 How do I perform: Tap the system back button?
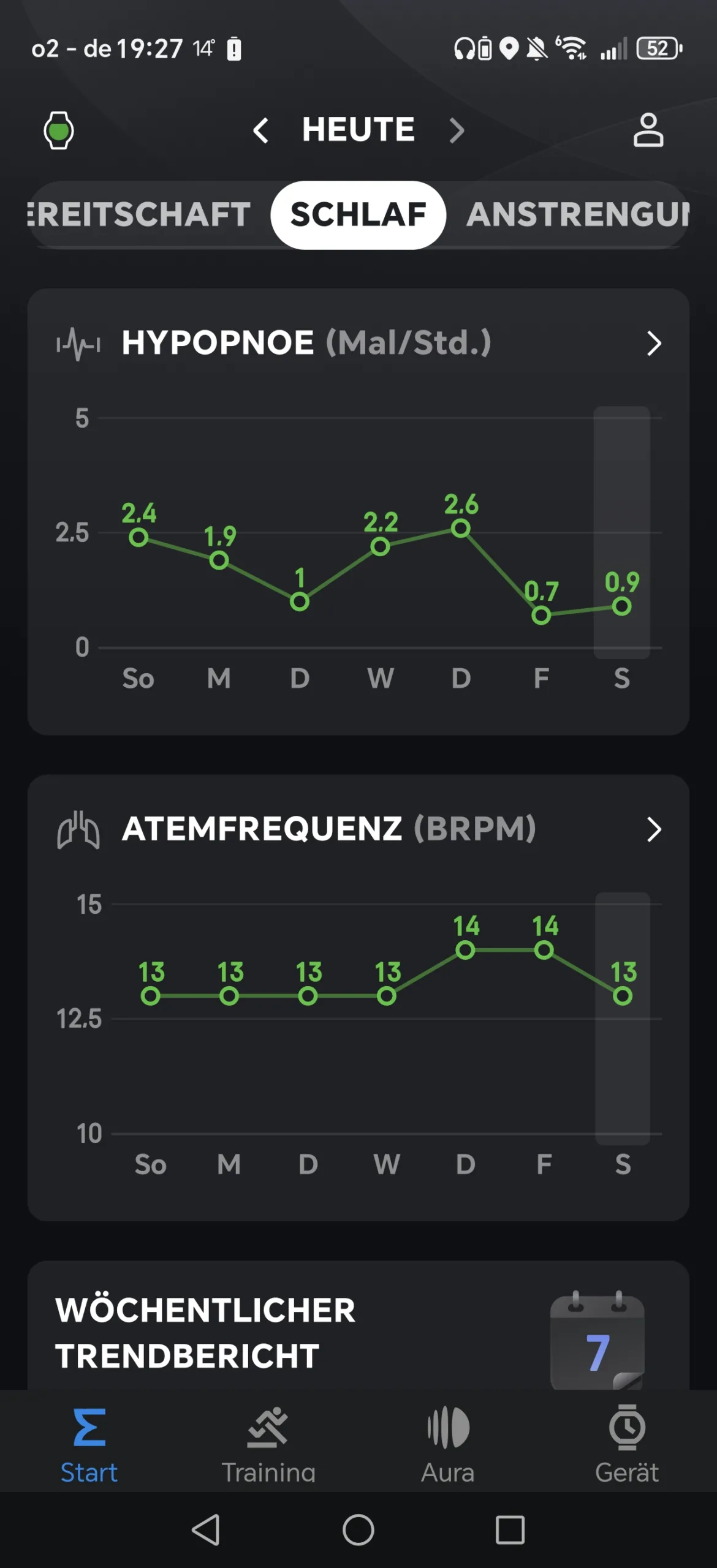click(x=206, y=1529)
